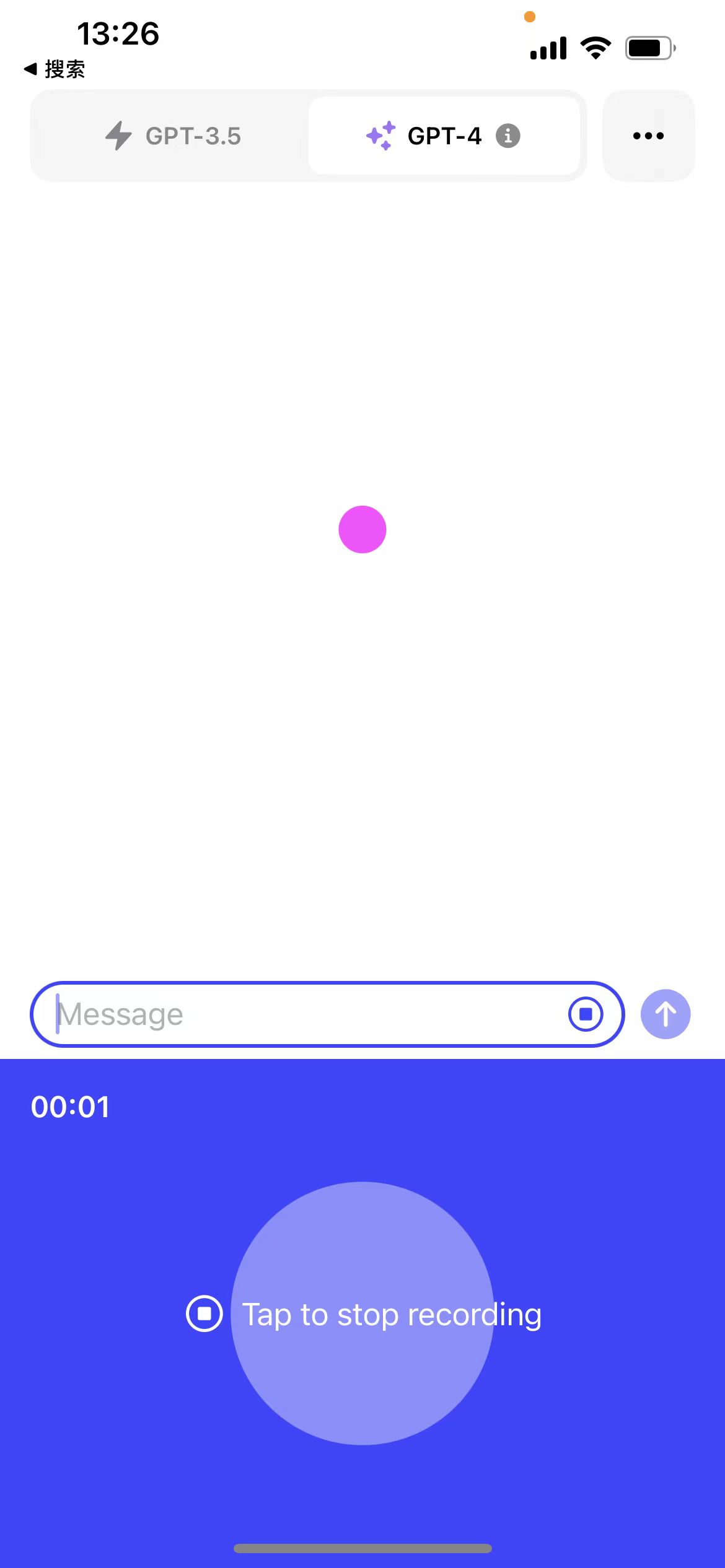Image resolution: width=725 pixels, height=1568 pixels.
Task: Stop recording from the message field icon
Action: (x=586, y=1014)
